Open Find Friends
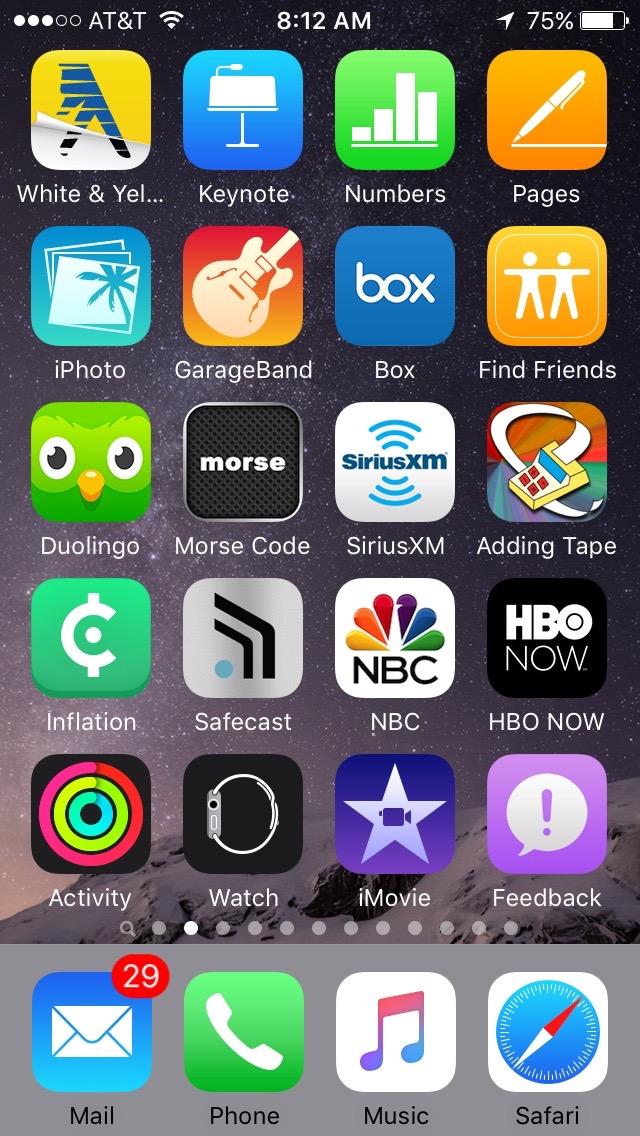This screenshot has width=640, height=1136. 547,286
